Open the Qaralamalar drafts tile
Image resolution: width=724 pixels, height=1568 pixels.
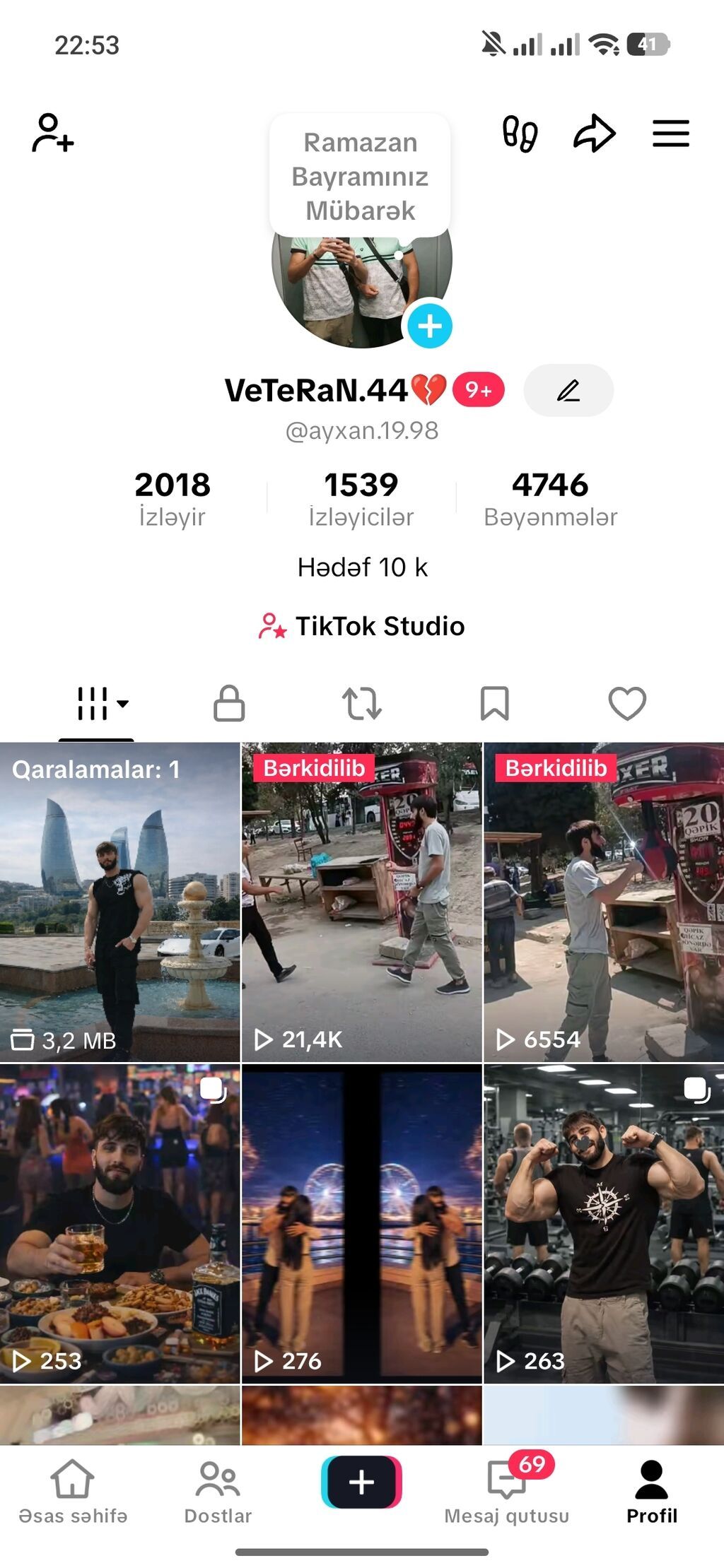120,902
